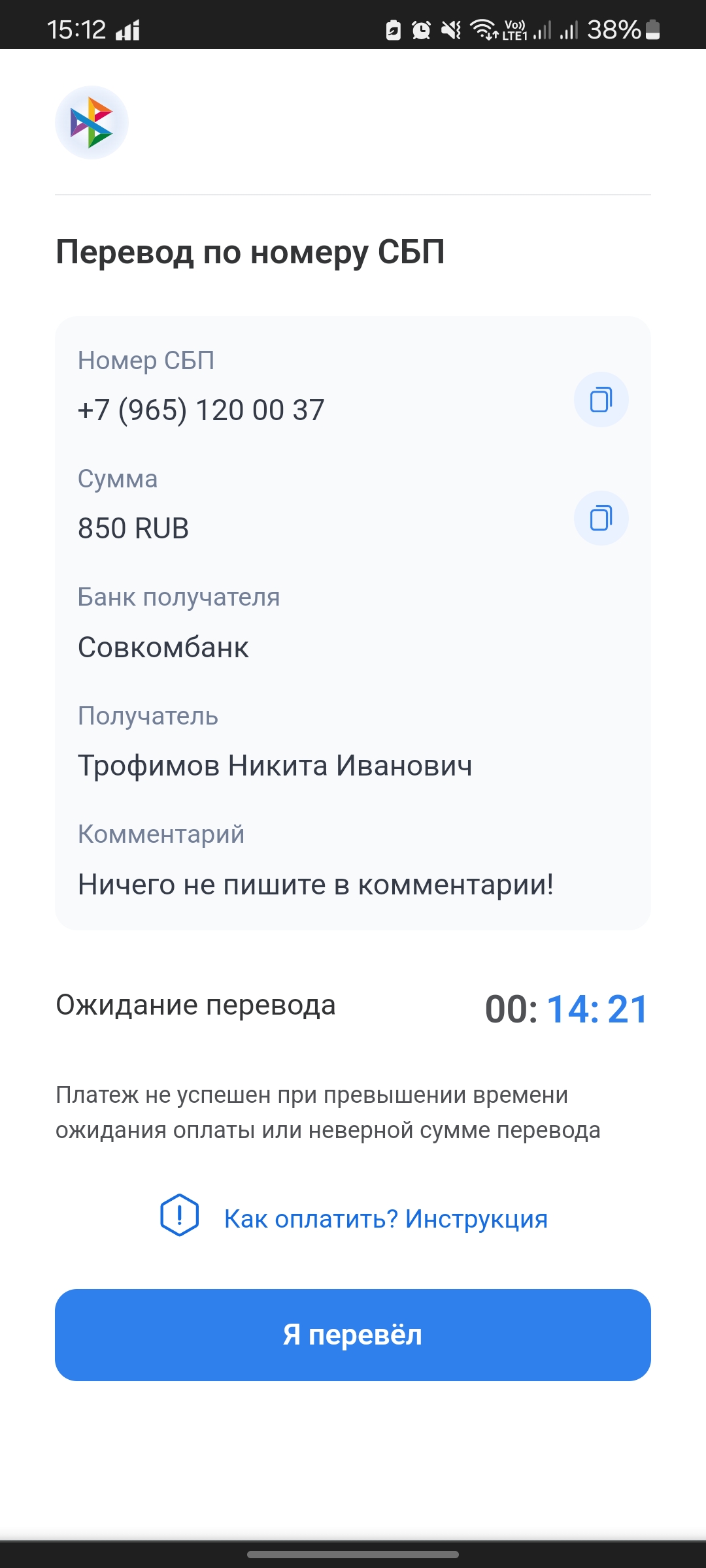
Task: Open the 'Как оплатить? Инструкция' link
Action: 386,1218
